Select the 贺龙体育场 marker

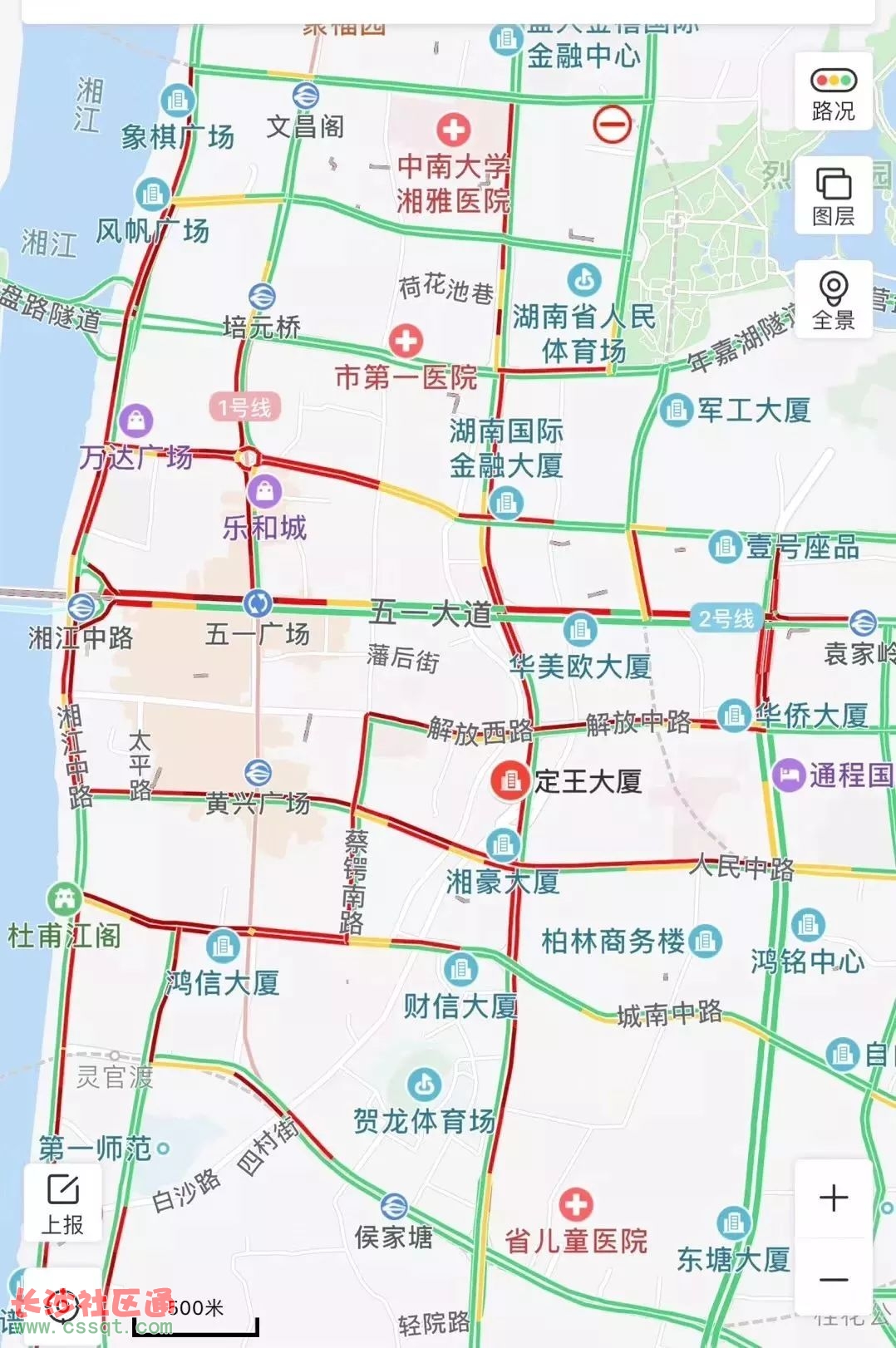[x=425, y=1084]
